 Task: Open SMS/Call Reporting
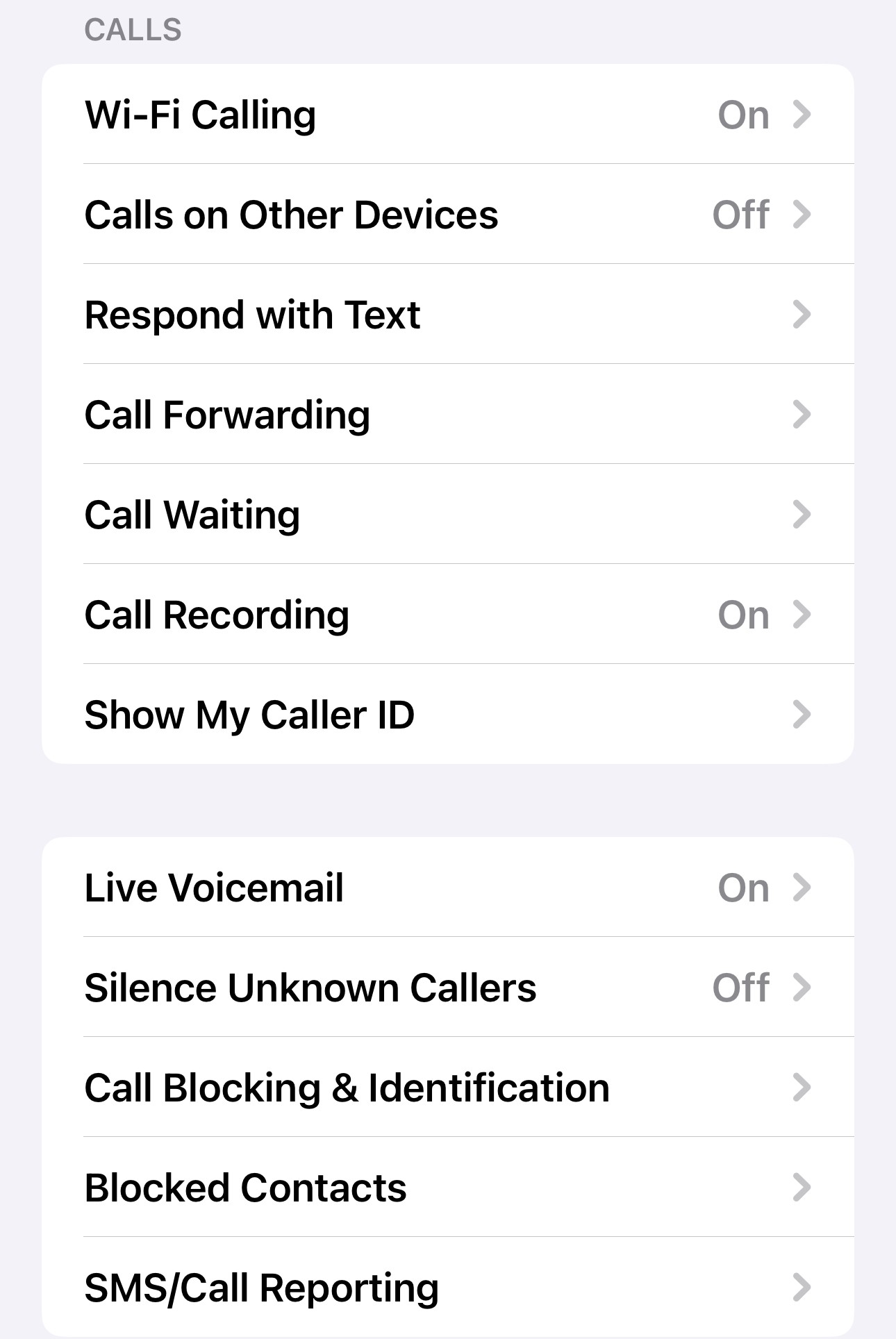[x=447, y=1288]
